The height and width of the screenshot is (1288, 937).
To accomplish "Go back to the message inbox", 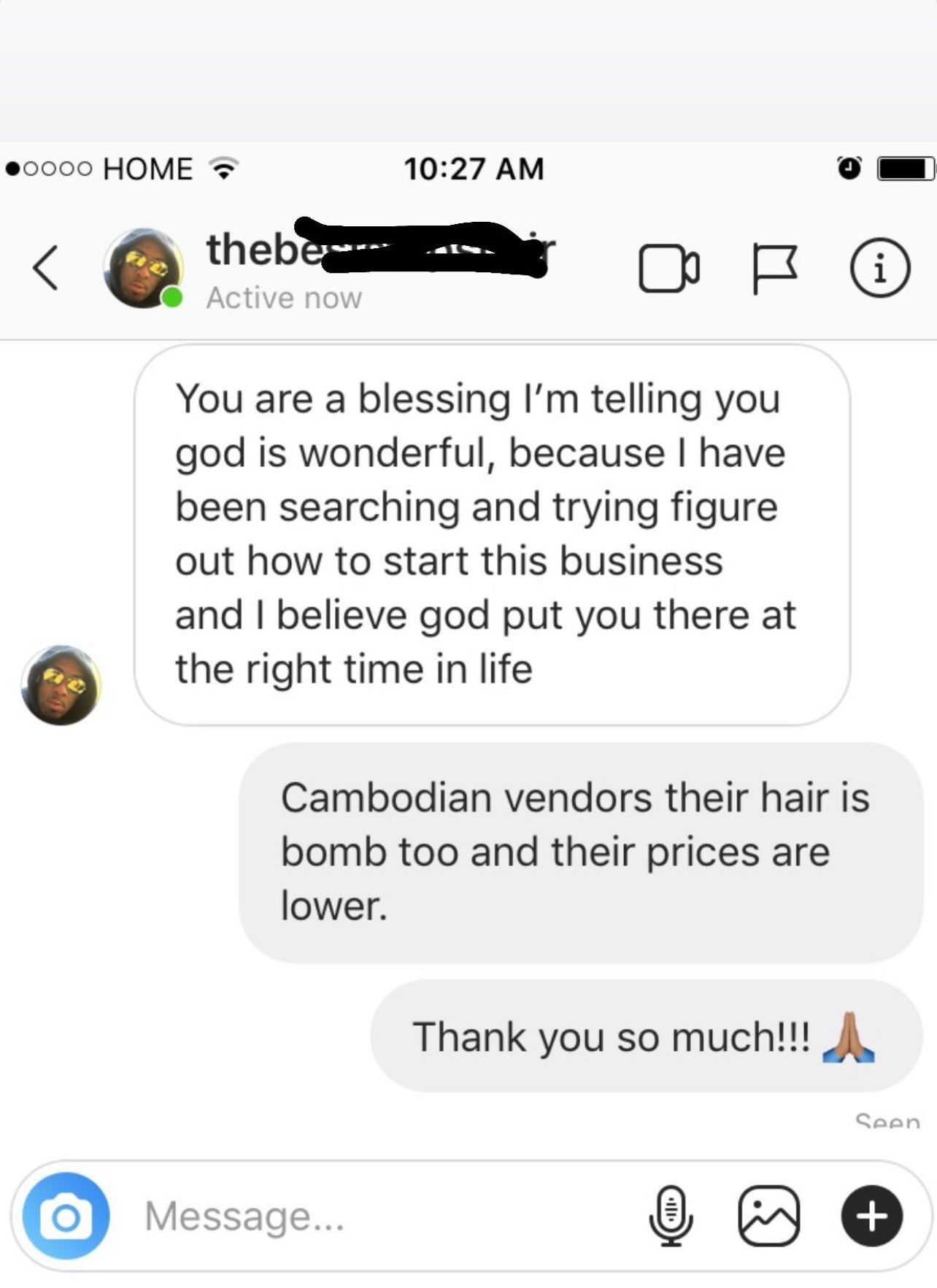I will 45,268.
